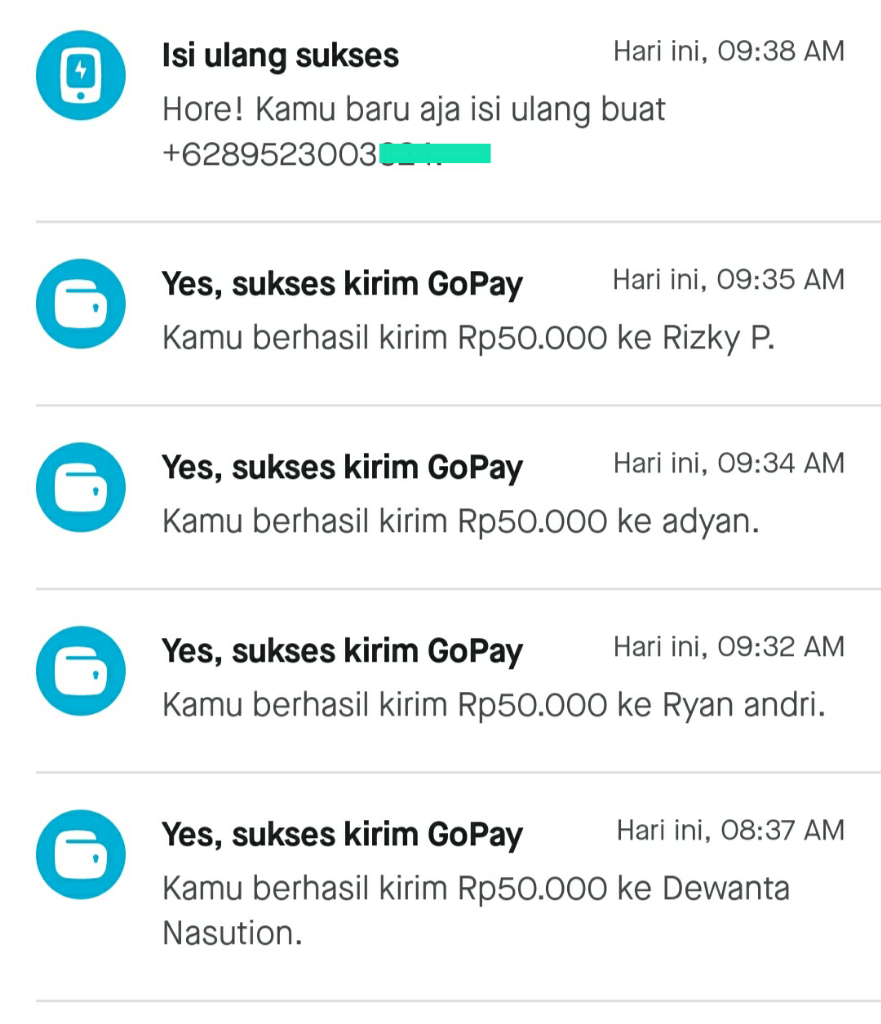881x1024 pixels.
Task: Click the wallet icon for the Ryan andri transfer
Action: (80, 671)
